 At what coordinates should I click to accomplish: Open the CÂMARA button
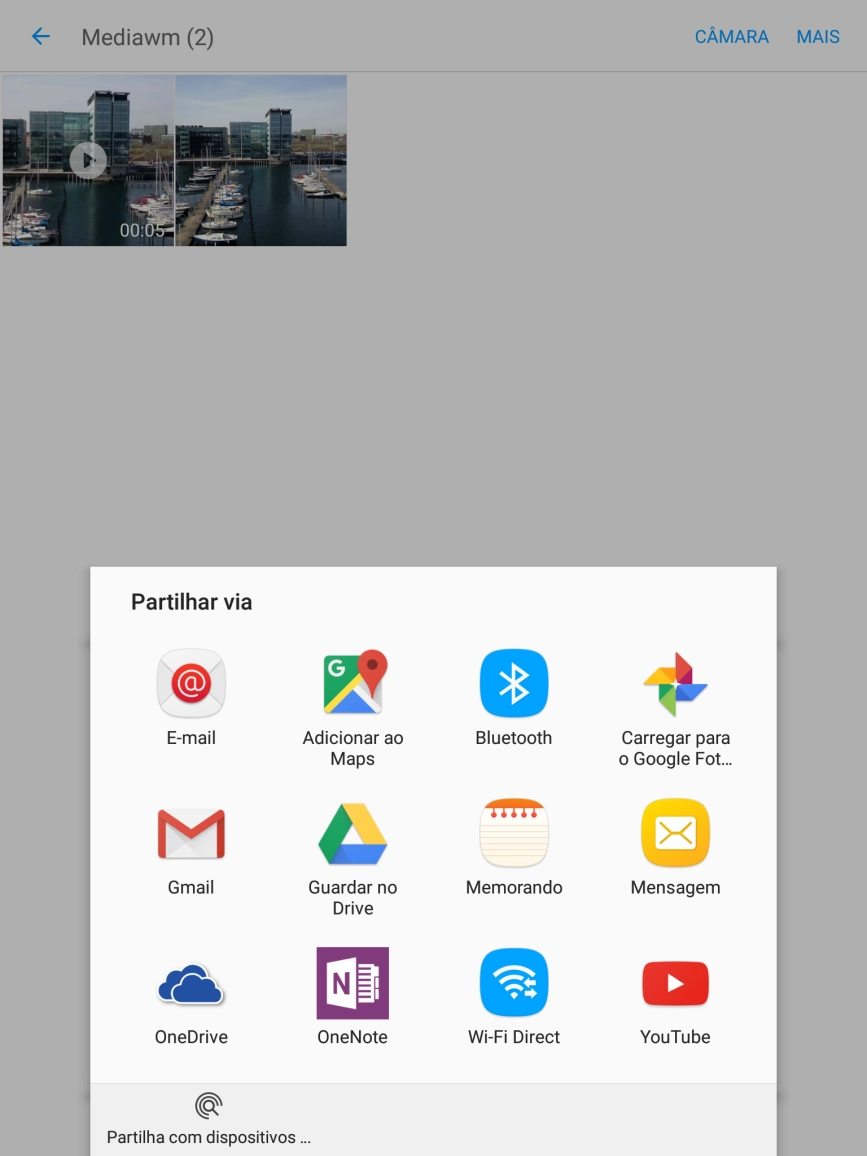point(731,37)
